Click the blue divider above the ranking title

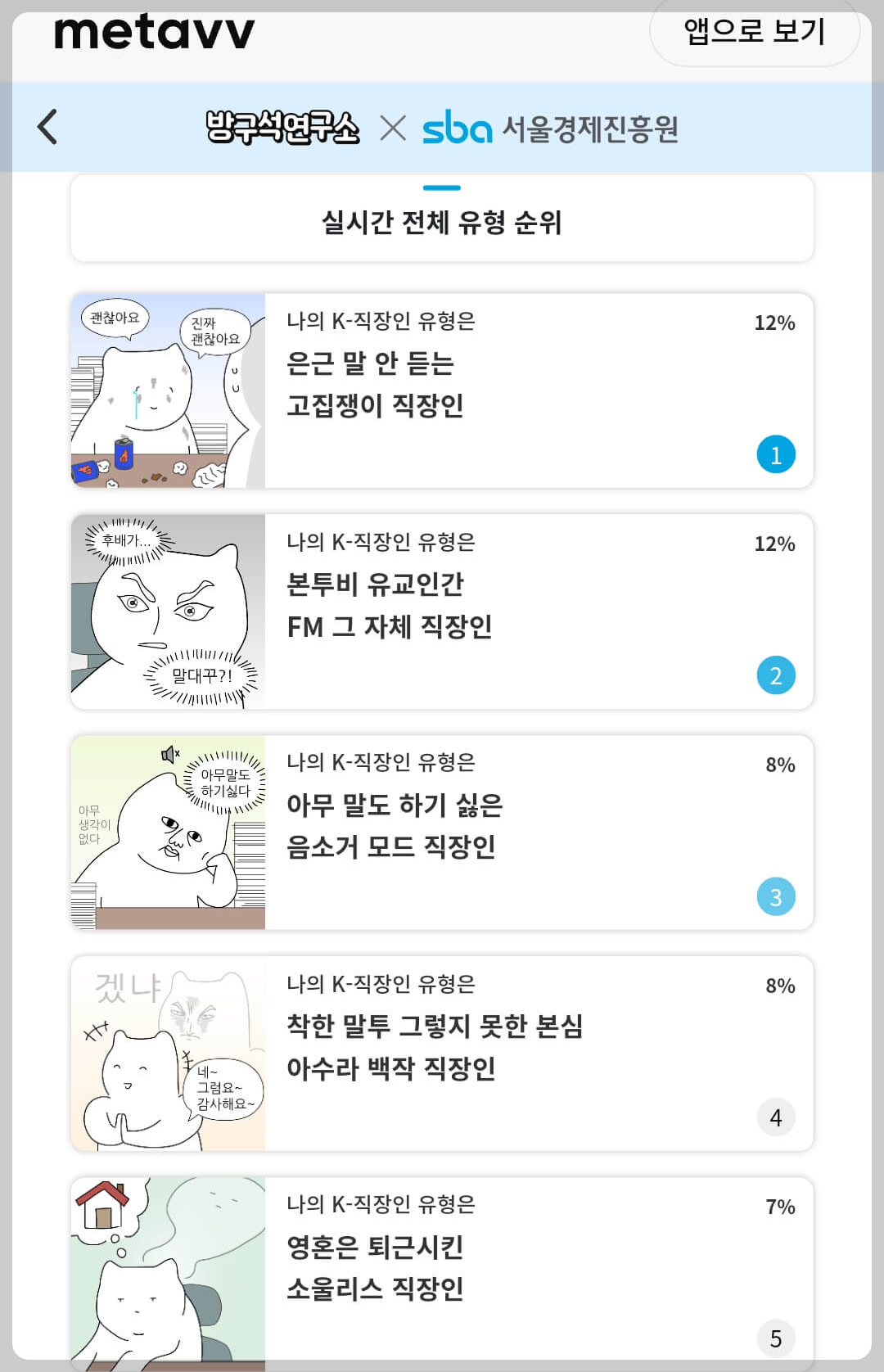pyautogui.click(x=441, y=187)
